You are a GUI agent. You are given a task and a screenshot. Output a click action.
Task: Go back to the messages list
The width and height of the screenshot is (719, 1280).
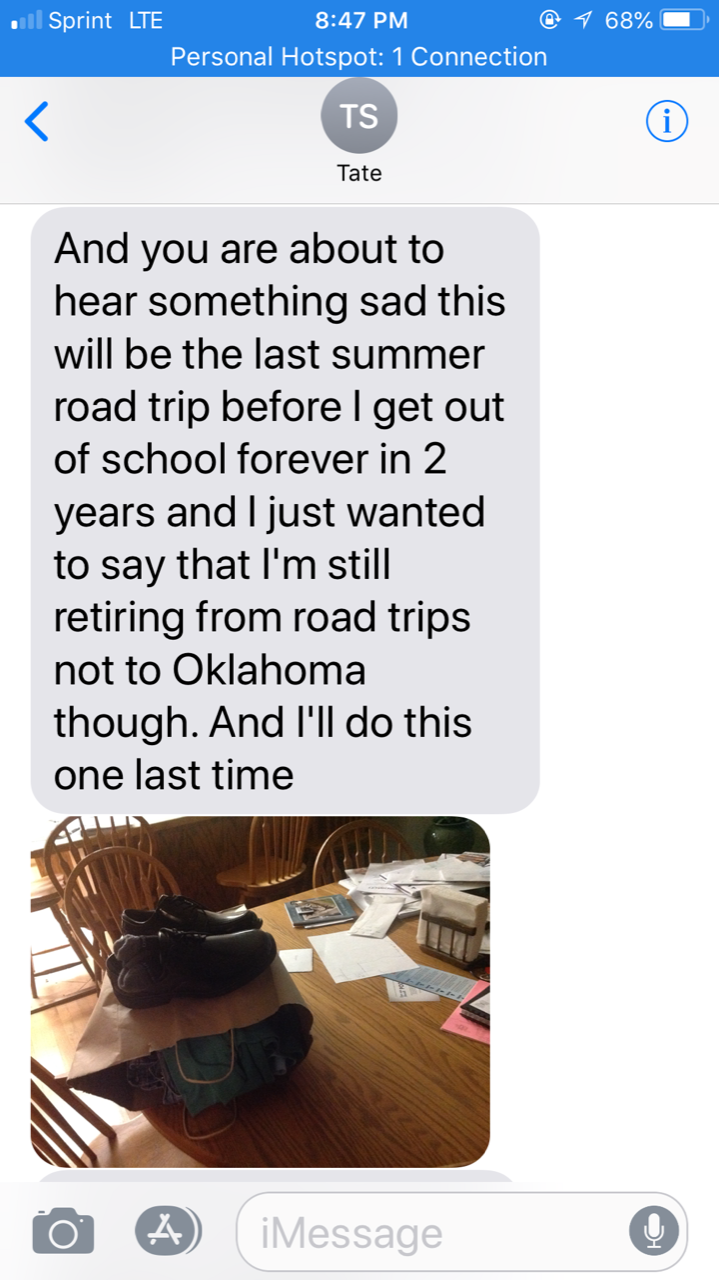pos(36,123)
